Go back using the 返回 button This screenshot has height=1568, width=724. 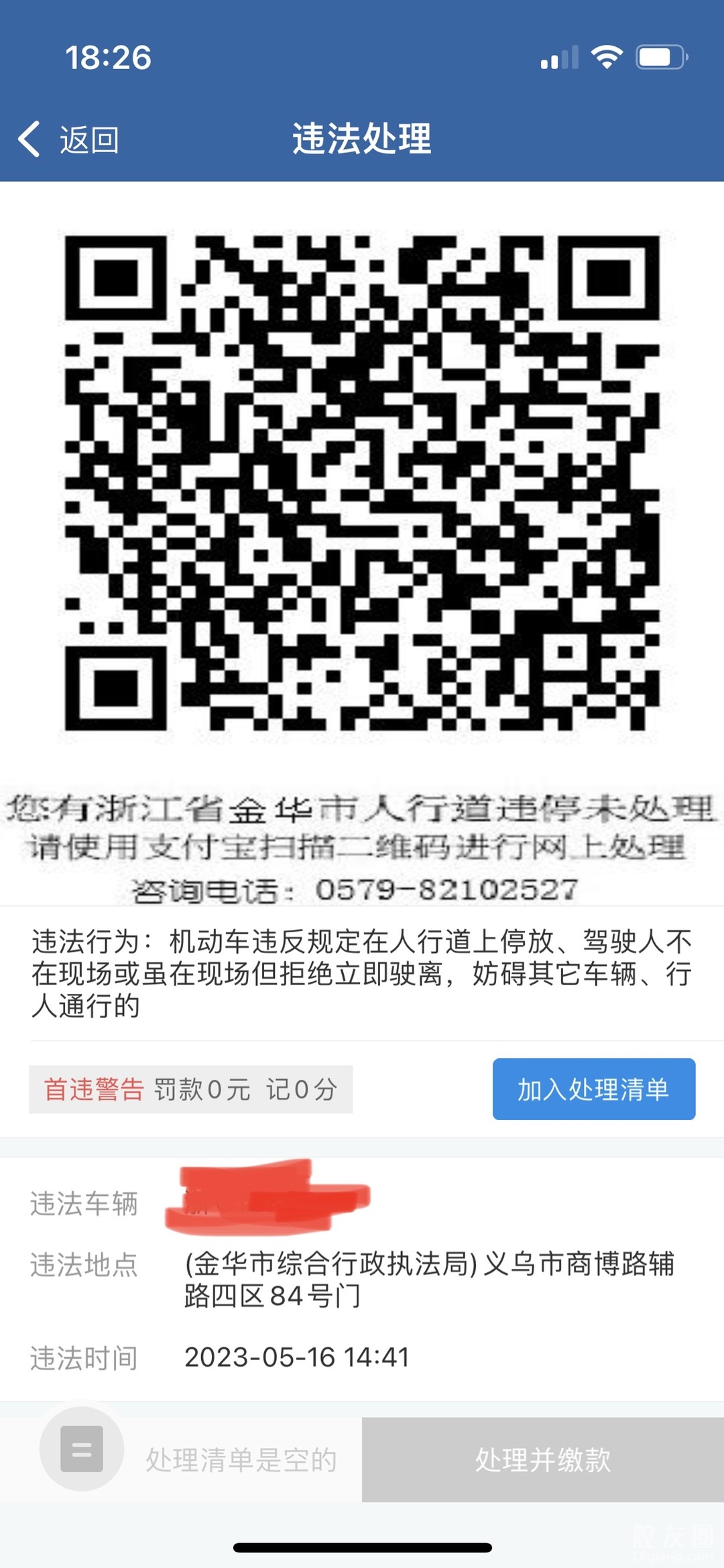coord(68,139)
